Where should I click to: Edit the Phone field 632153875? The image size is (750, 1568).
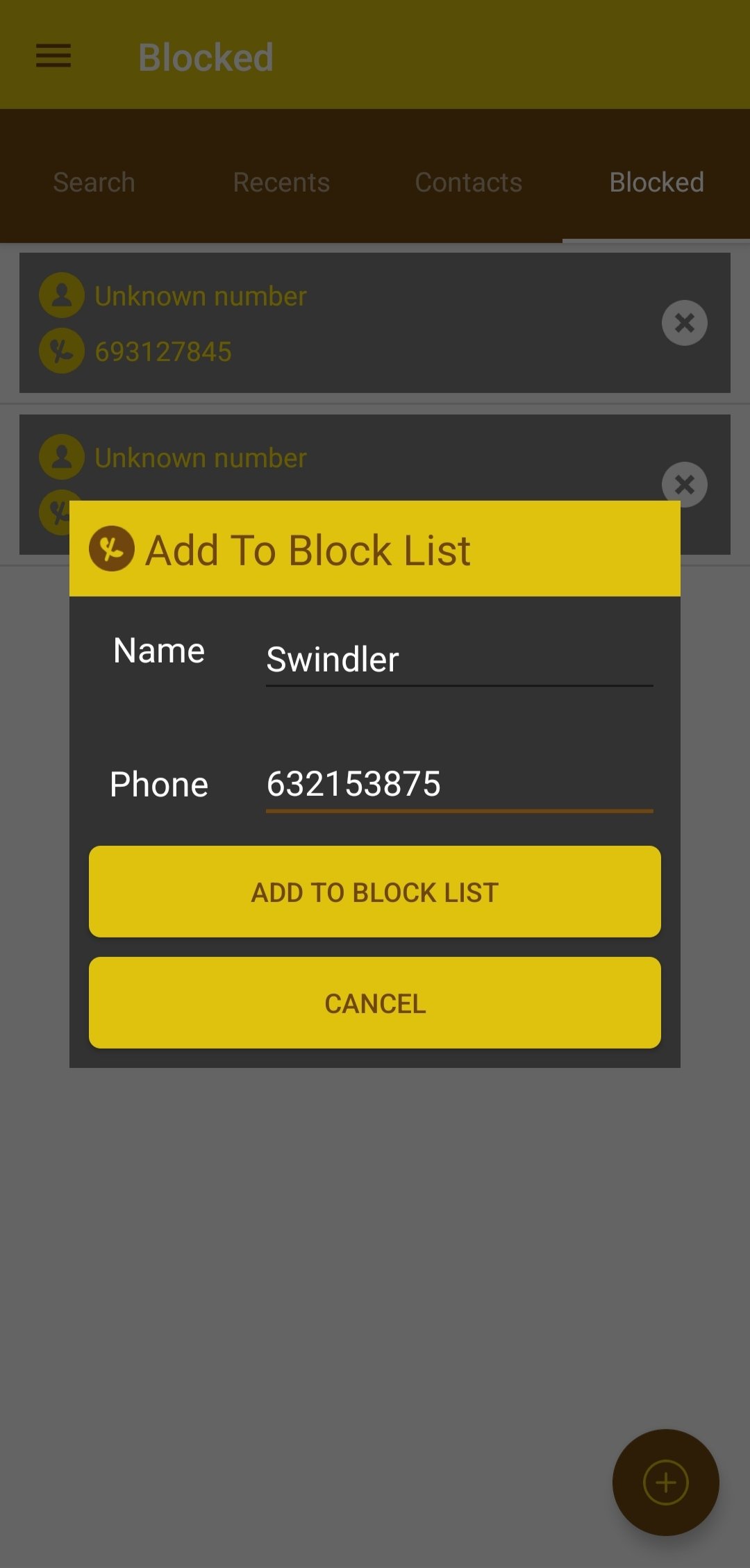[x=459, y=784]
